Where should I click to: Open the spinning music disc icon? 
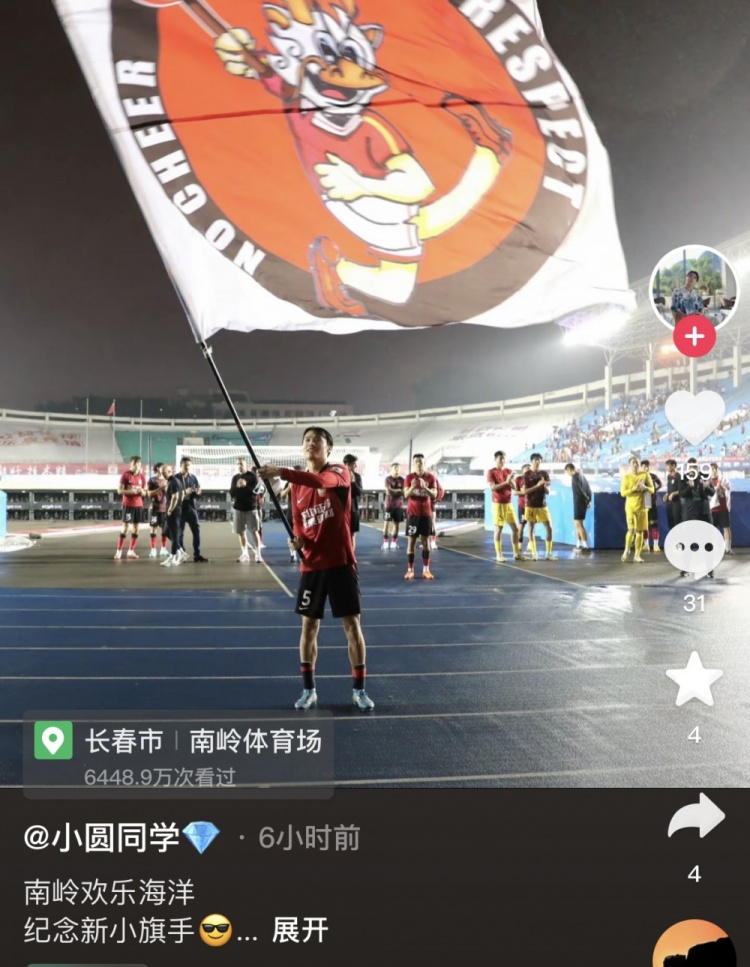694,947
